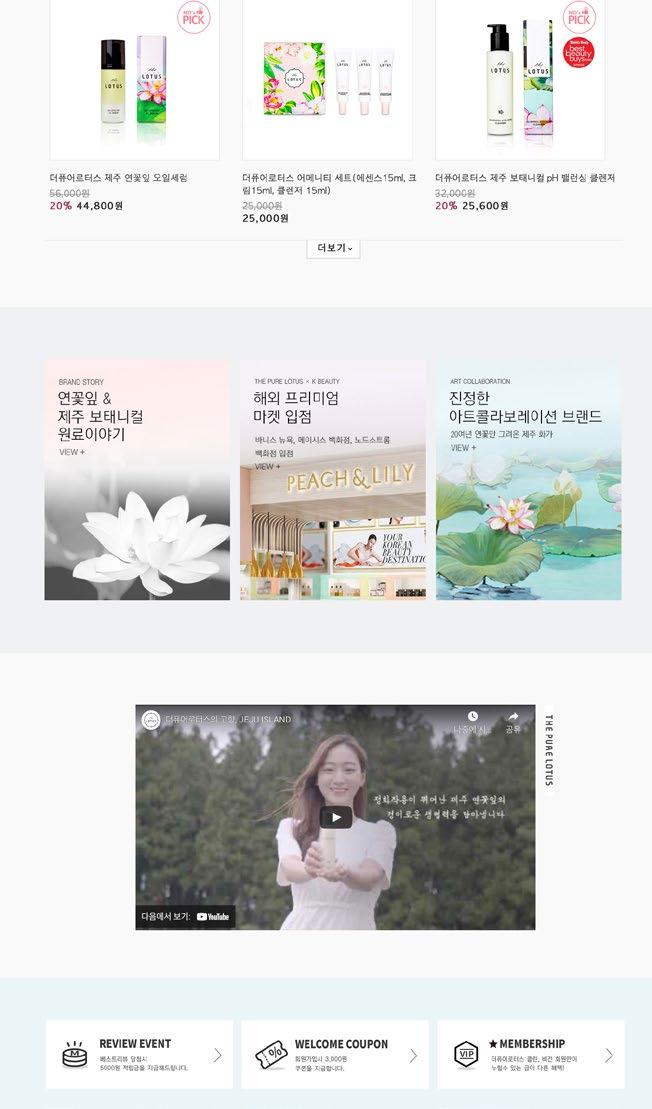652x1109 pixels.
Task: Expand more products with 더보기
Action: click(333, 248)
